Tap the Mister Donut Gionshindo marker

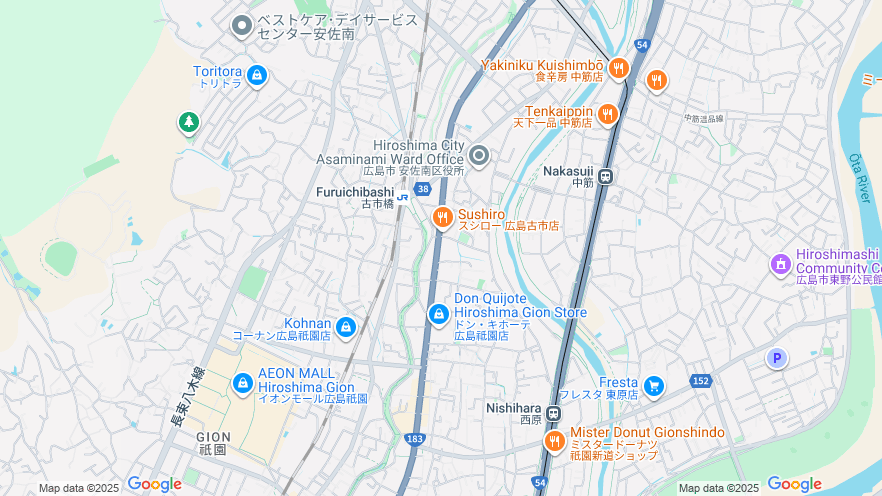coord(554,441)
